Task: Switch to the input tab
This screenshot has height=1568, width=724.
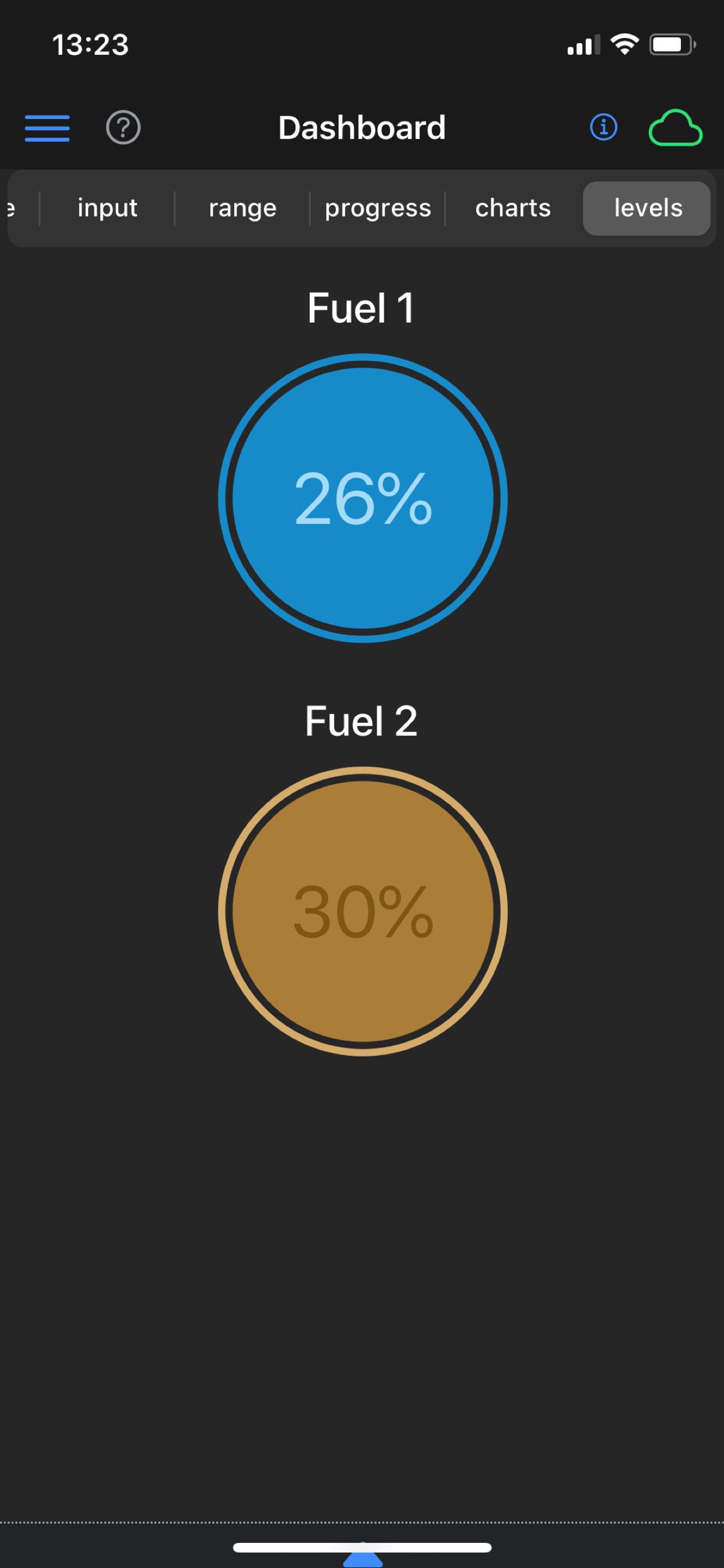Action: (x=107, y=208)
